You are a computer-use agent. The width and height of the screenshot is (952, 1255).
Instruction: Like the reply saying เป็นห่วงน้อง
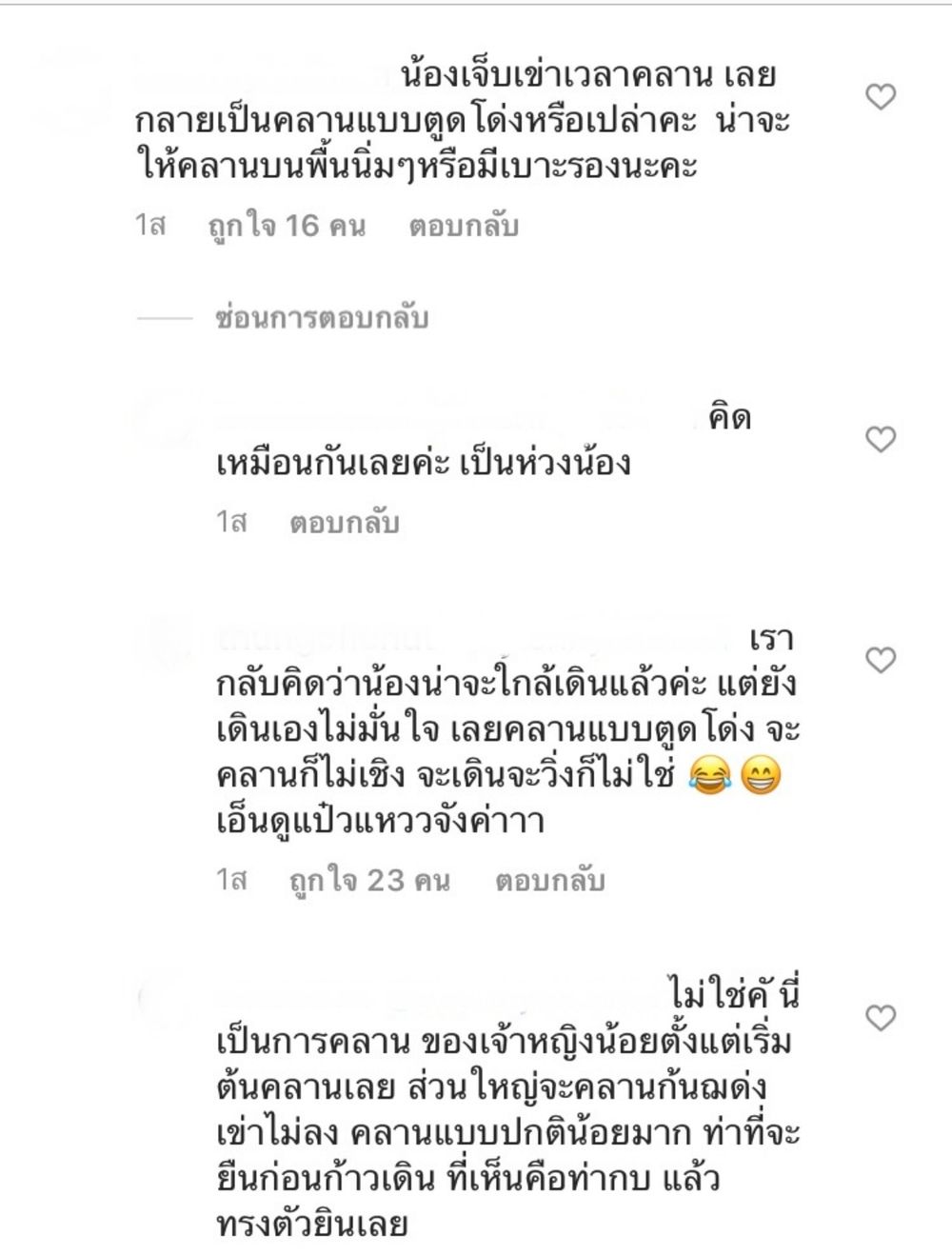coord(881,439)
